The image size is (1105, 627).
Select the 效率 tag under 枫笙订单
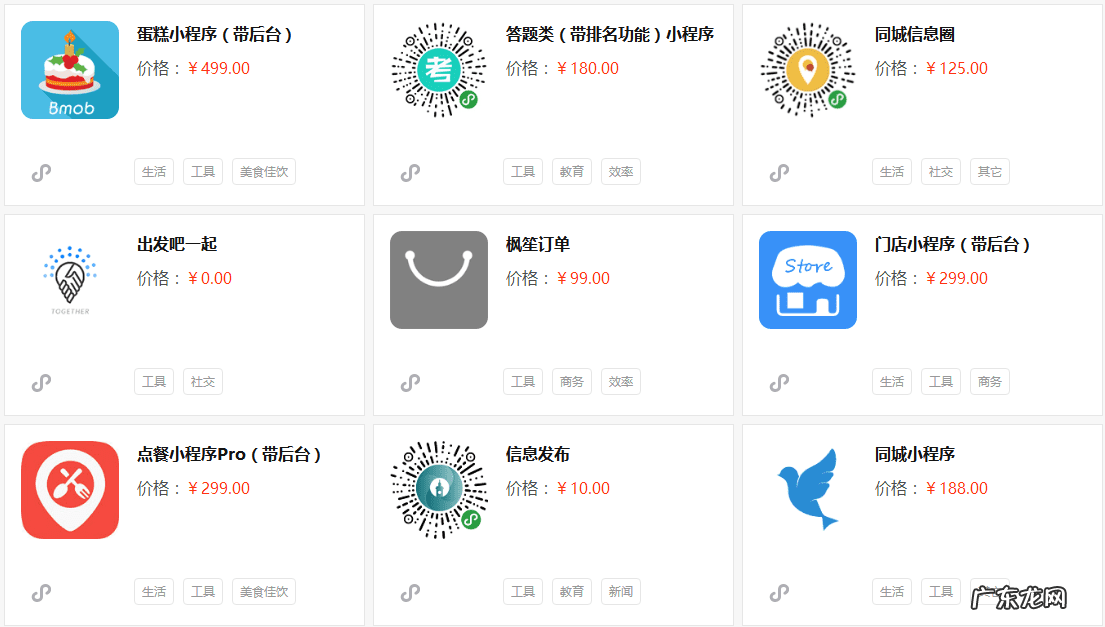(621, 382)
